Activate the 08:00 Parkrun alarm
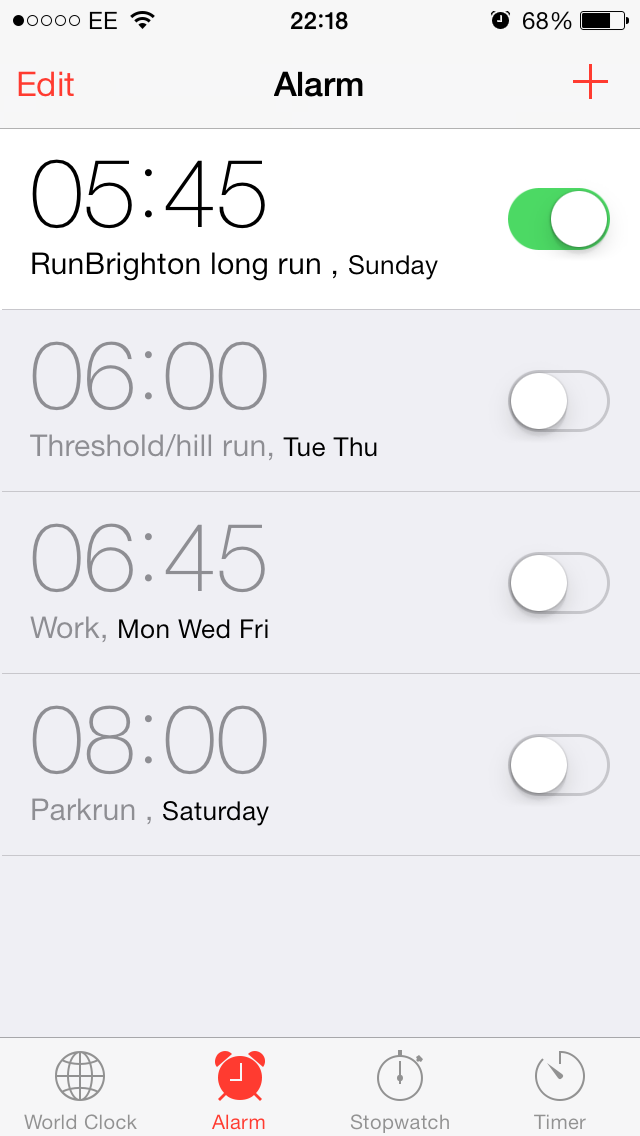The height and width of the screenshot is (1136, 640). click(x=558, y=765)
